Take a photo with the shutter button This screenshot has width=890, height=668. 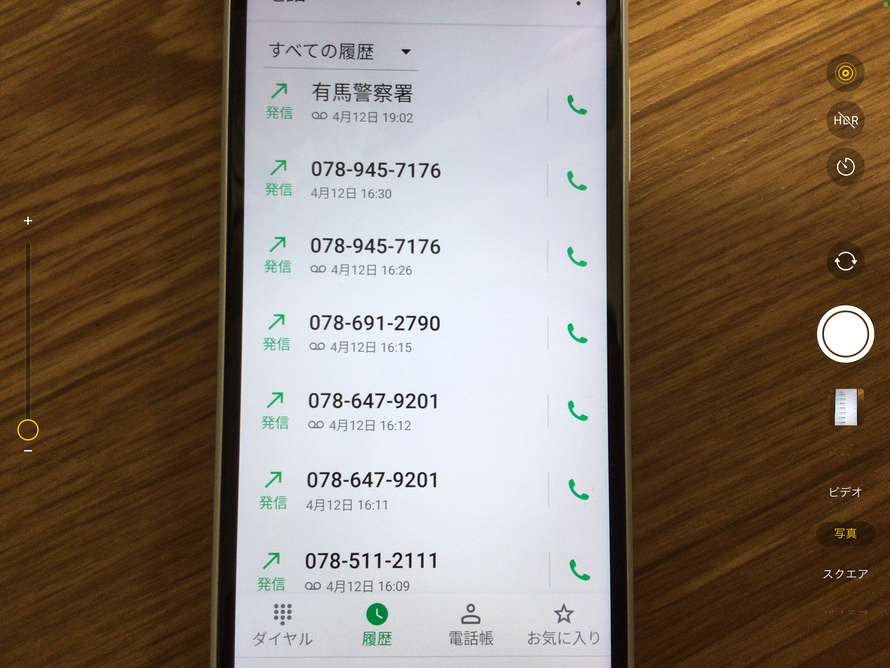pyautogui.click(x=846, y=335)
